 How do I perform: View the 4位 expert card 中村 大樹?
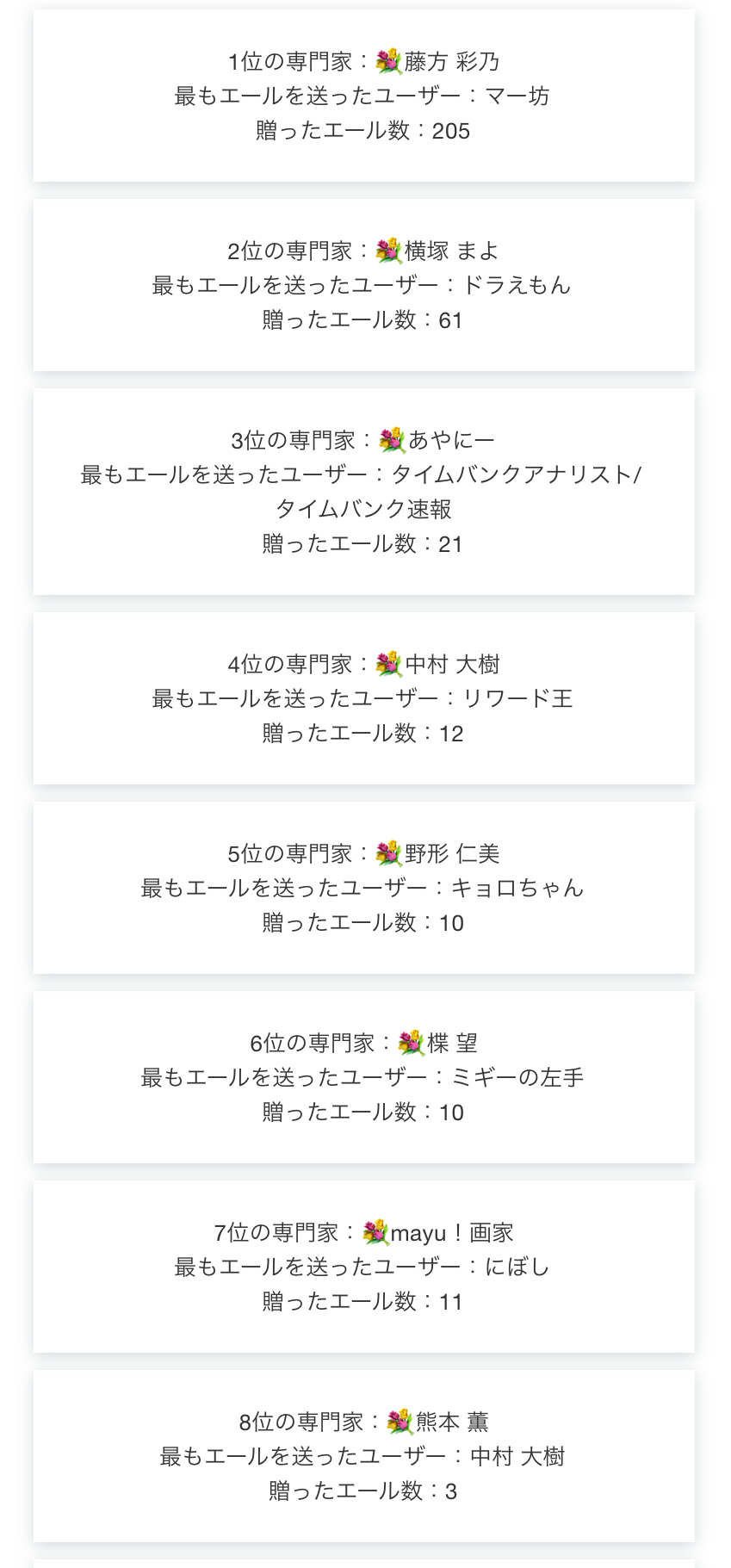[x=363, y=698]
